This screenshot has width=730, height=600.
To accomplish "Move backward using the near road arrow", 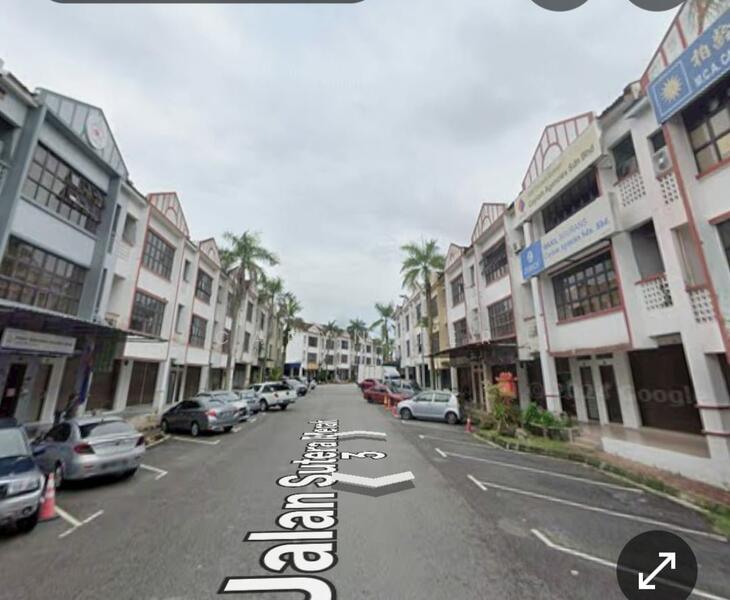I will coord(374,481).
